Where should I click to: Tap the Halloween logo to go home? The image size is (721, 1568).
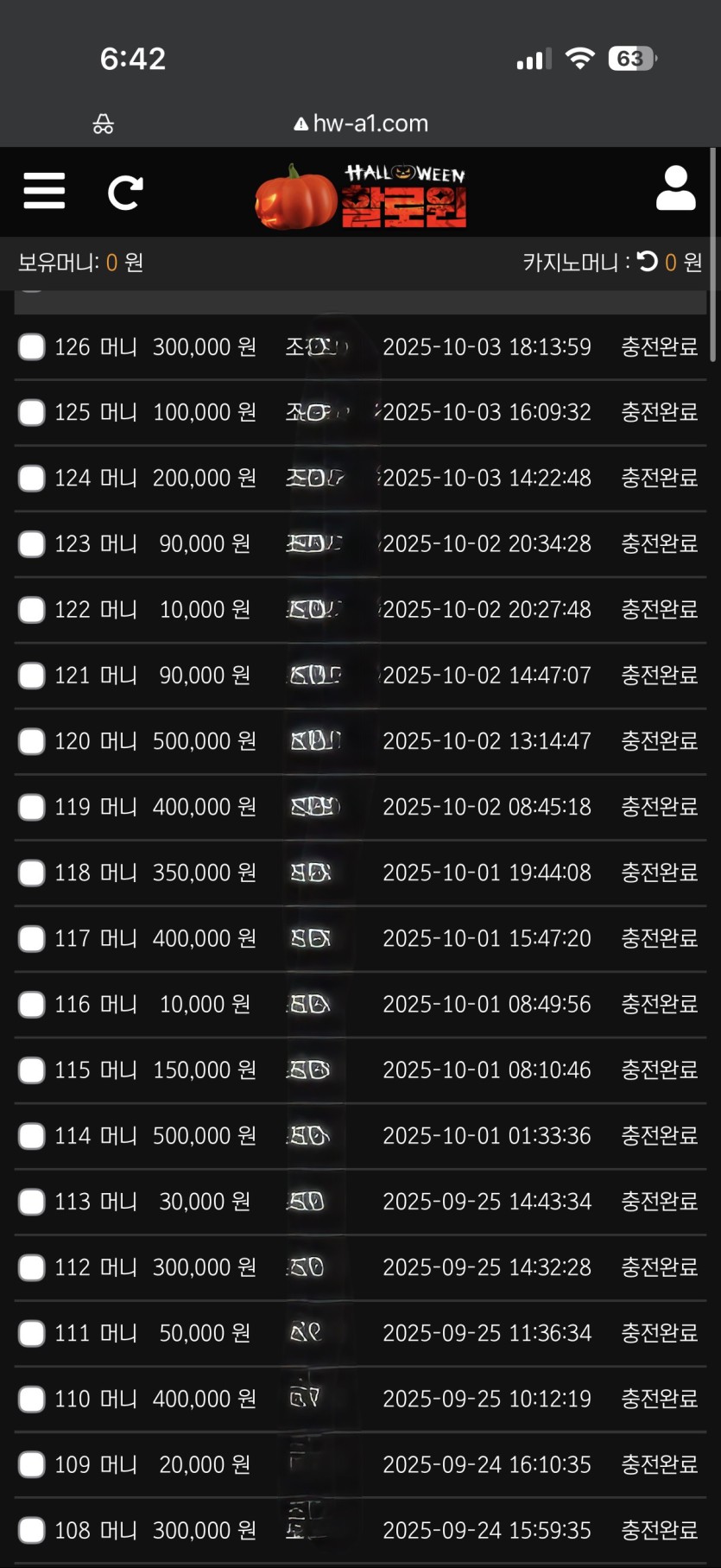(x=362, y=196)
